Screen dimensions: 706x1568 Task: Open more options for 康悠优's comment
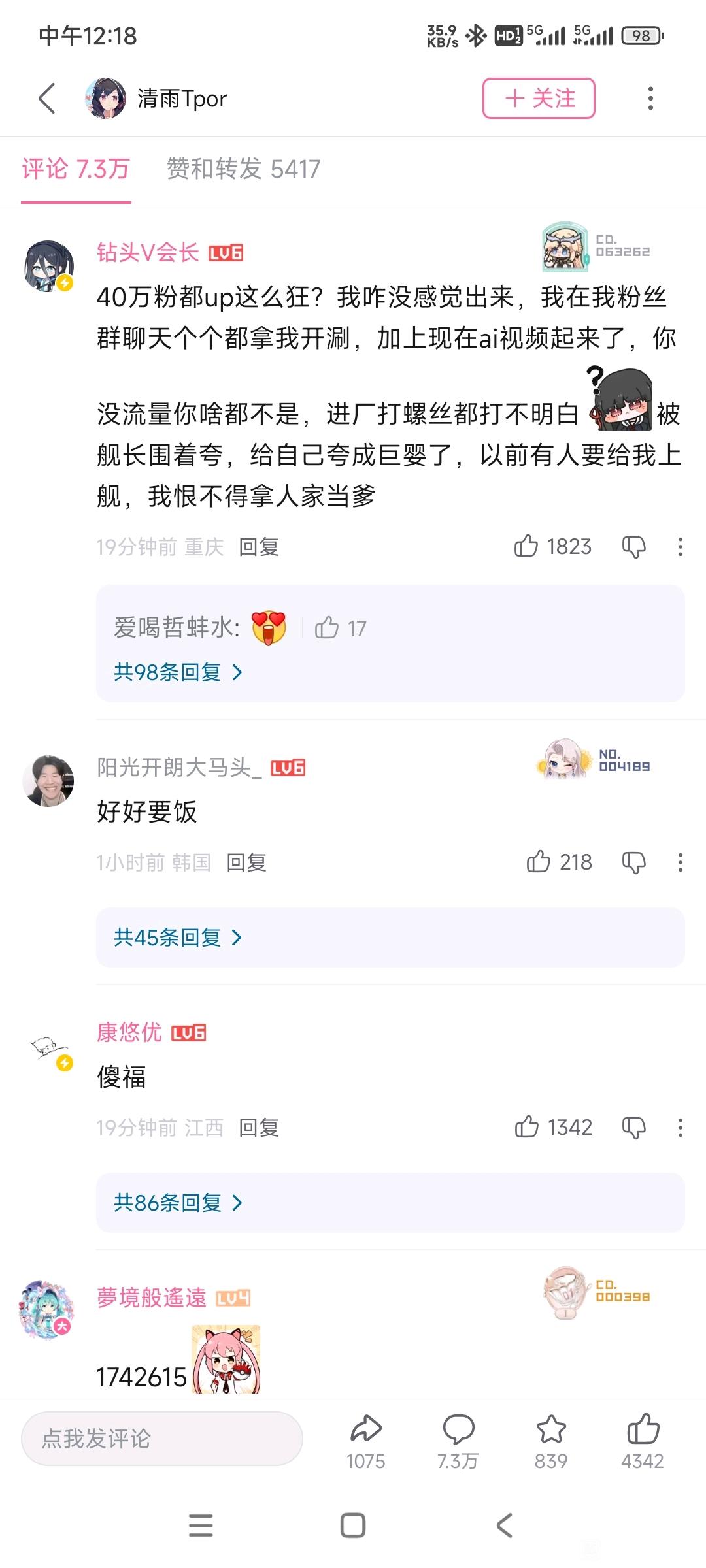tap(680, 1128)
